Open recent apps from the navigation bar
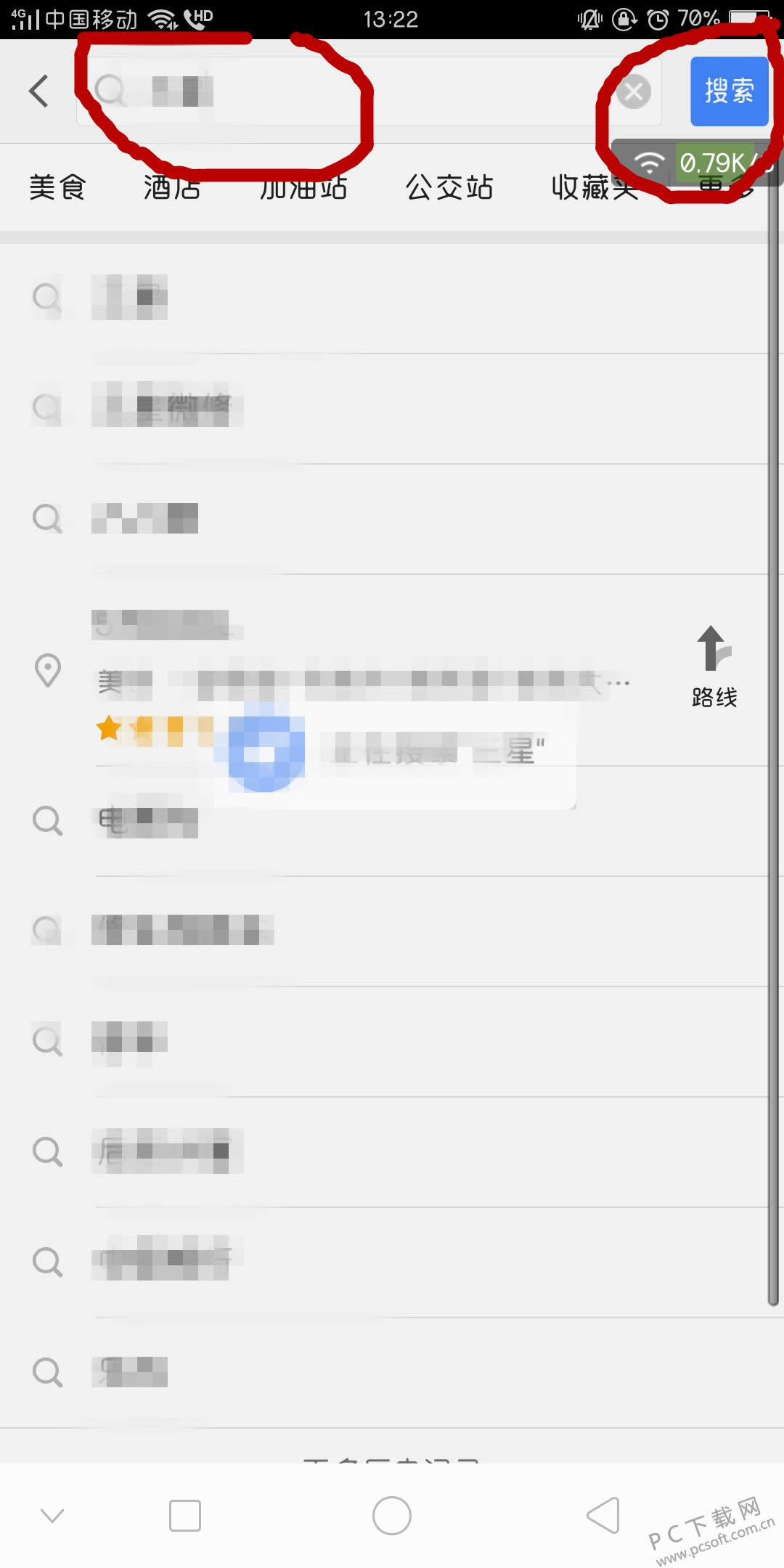Screen dimensions: 784x1568 point(185,1516)
